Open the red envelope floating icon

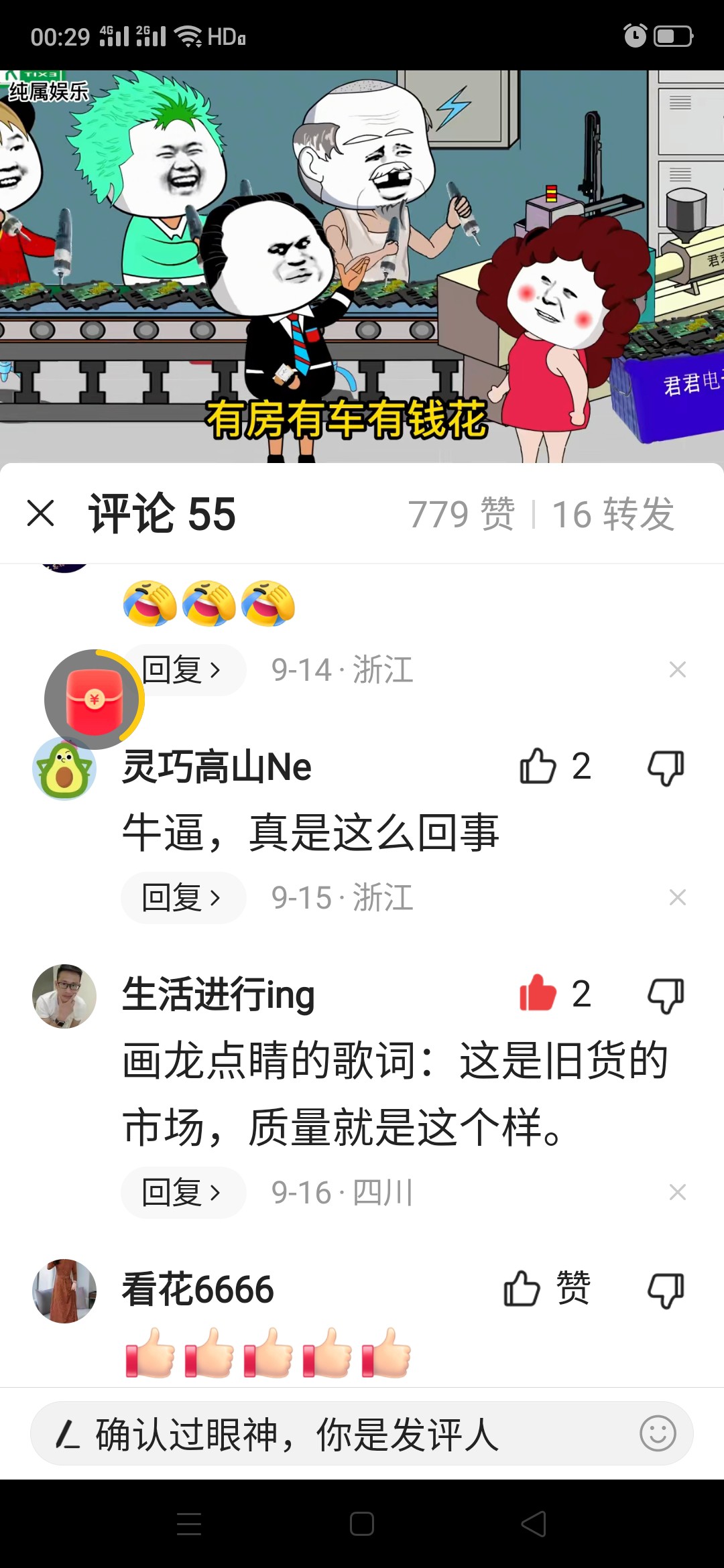[94, 700]
